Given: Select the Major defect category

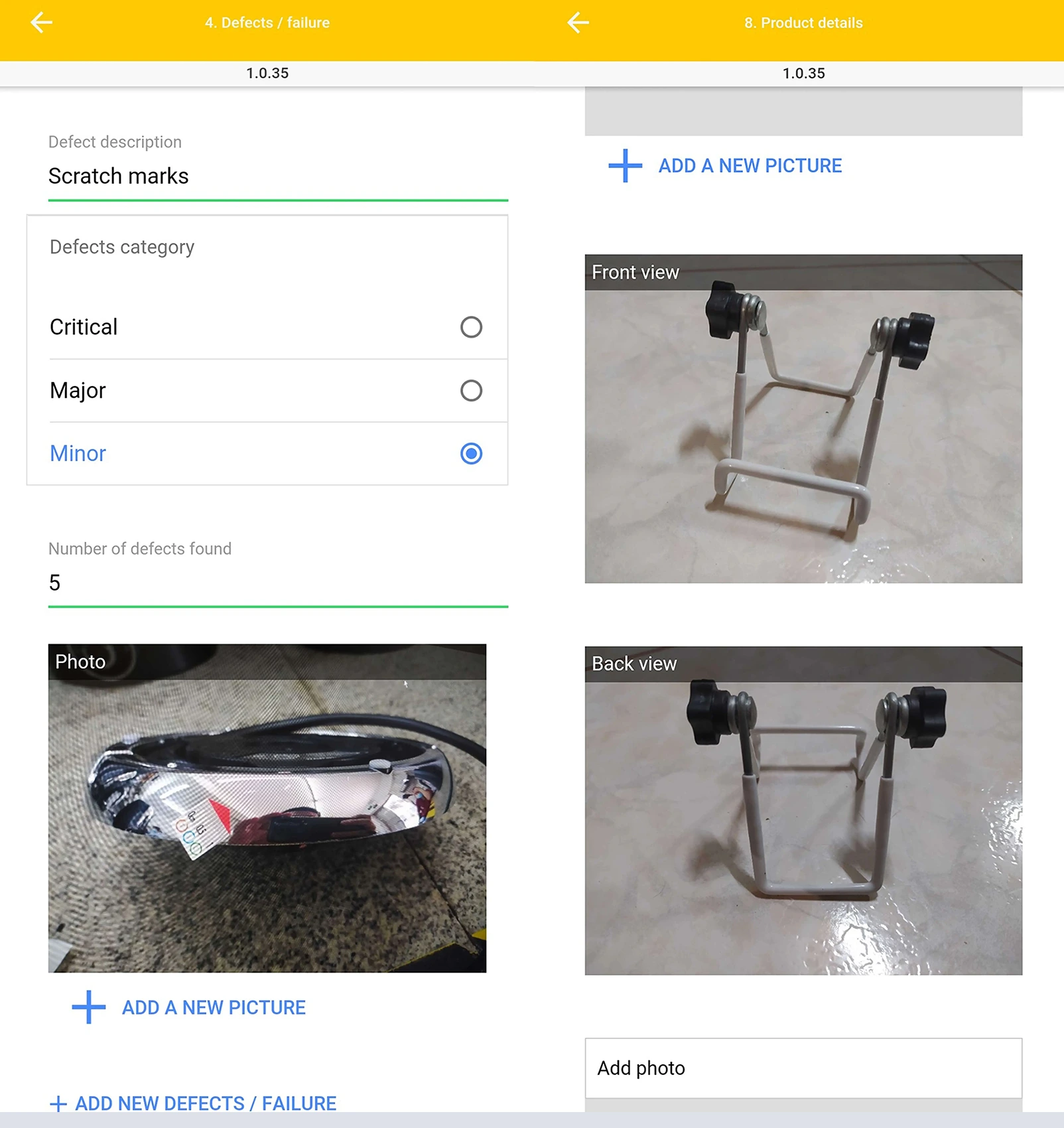Looking at the screenshot, I should [471, 391].
